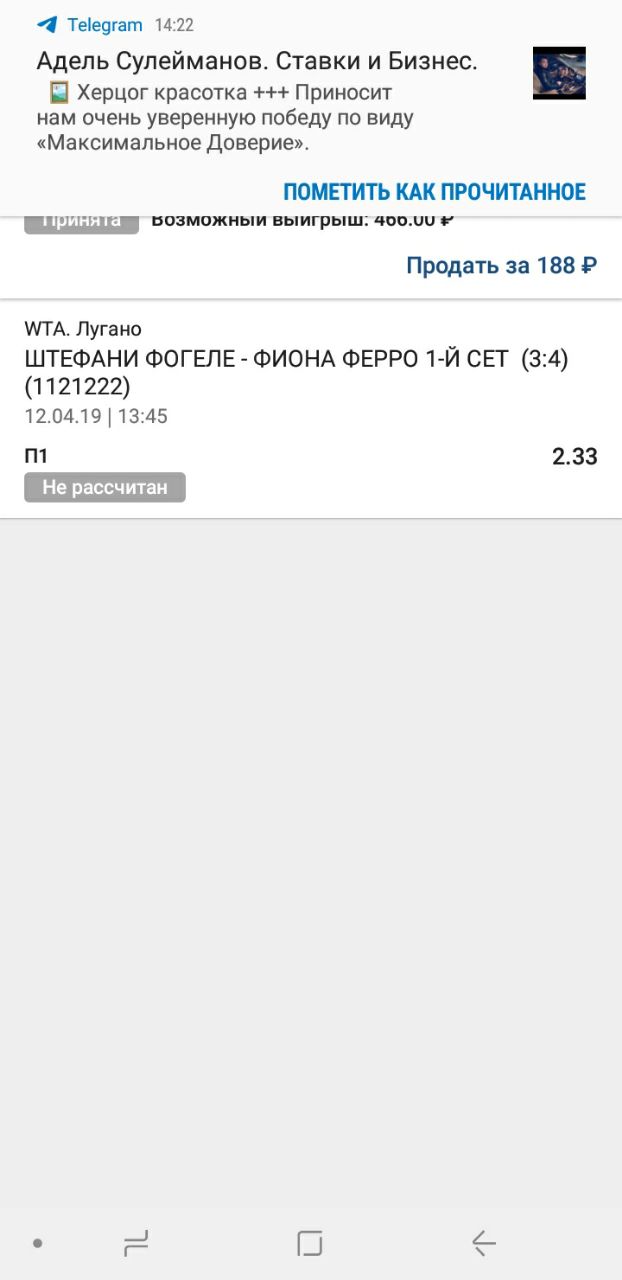
Task: Tap ПОМЕТИТЬ КАК ПРОЧИТАННОЕ on the notification
Action: coord(434,192)
